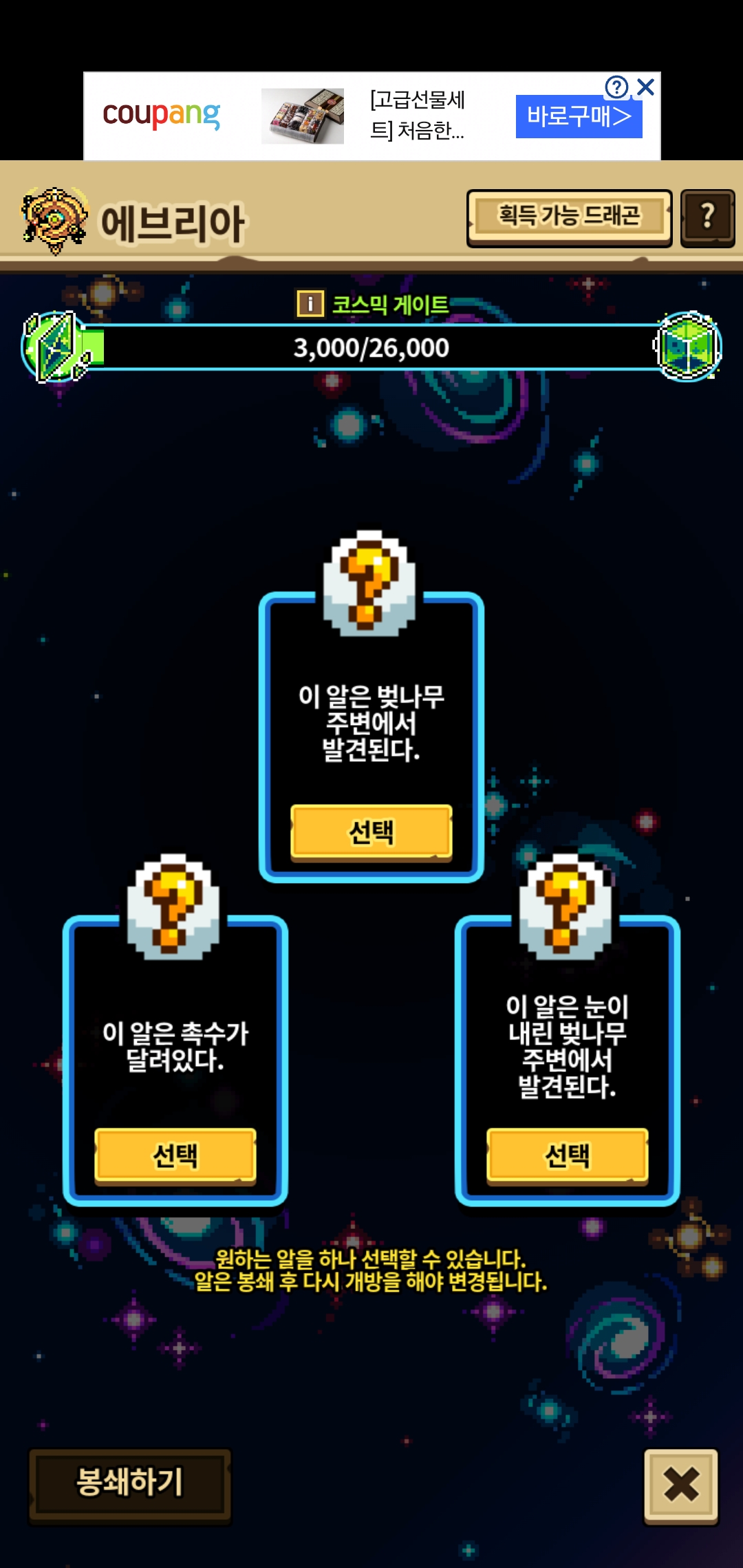Open the 획득 가능 드래곤 list
This screenshot has height=1568, width=743.
pyautogui.click(x=569, y=217)
